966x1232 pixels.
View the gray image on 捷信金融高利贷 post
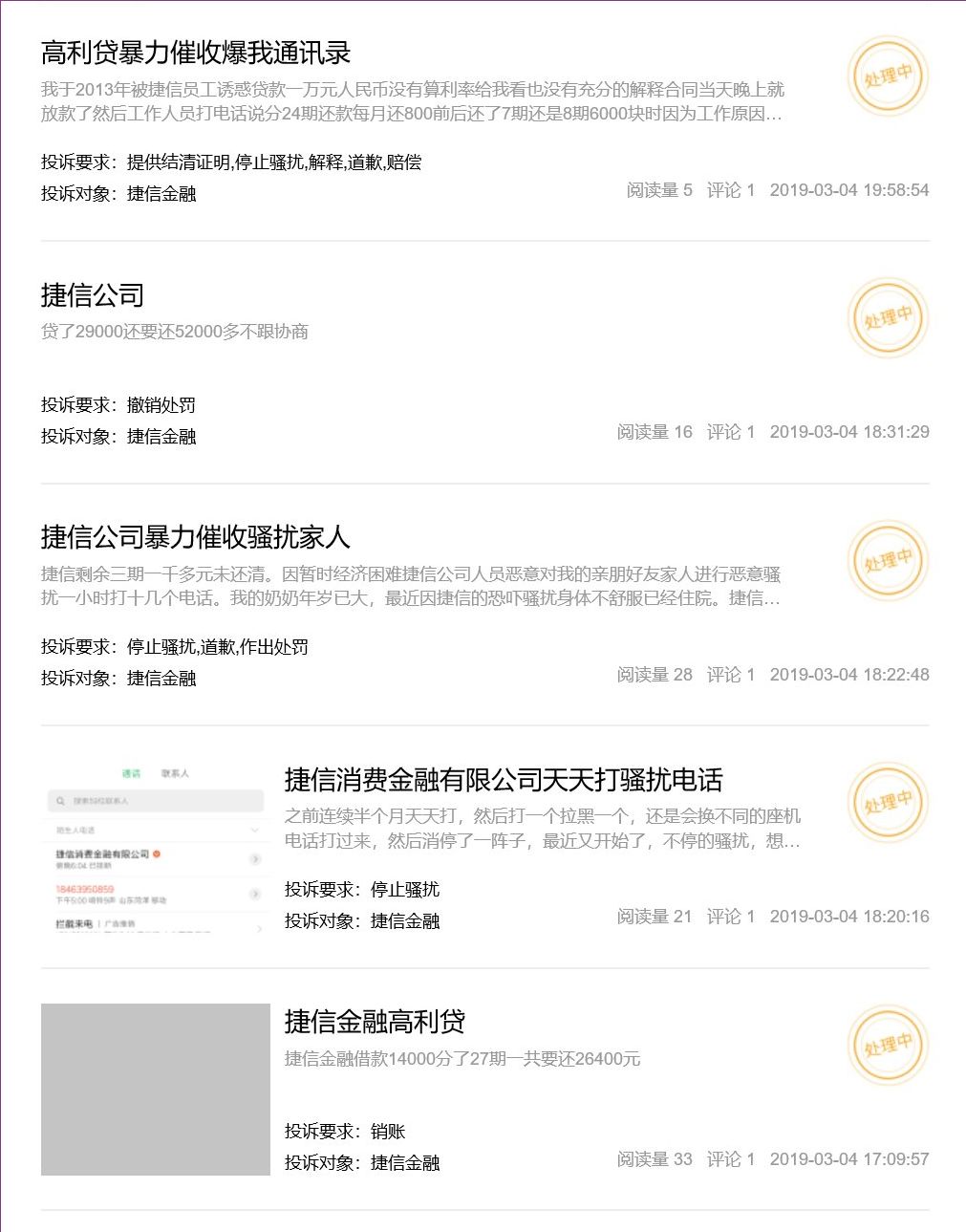click(x=156, y=1089)
